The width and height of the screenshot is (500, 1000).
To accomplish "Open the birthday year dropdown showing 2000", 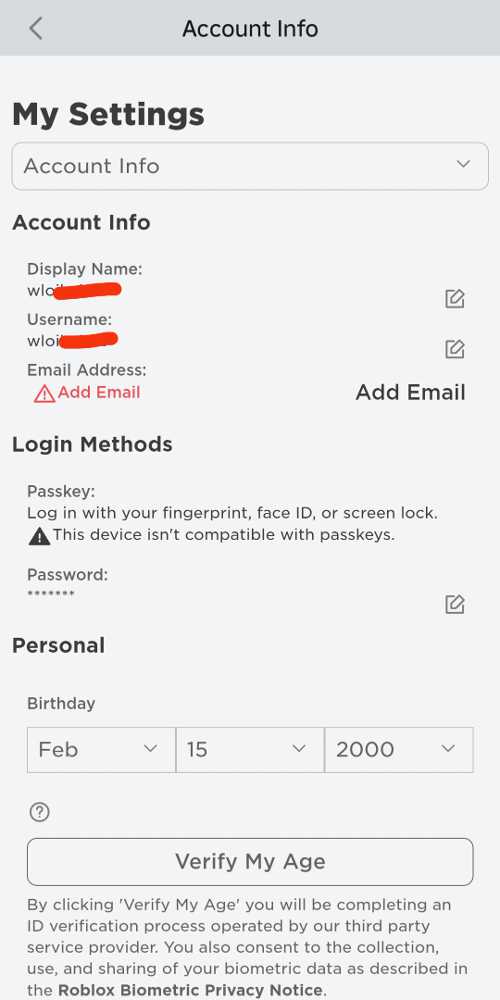I will tap(399, 749).
